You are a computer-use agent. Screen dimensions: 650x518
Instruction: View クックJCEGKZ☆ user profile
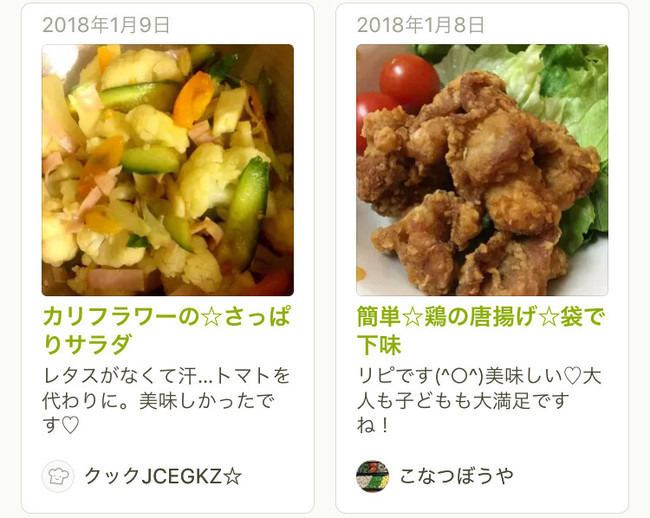pyautogui.click(x=163, y=476)
